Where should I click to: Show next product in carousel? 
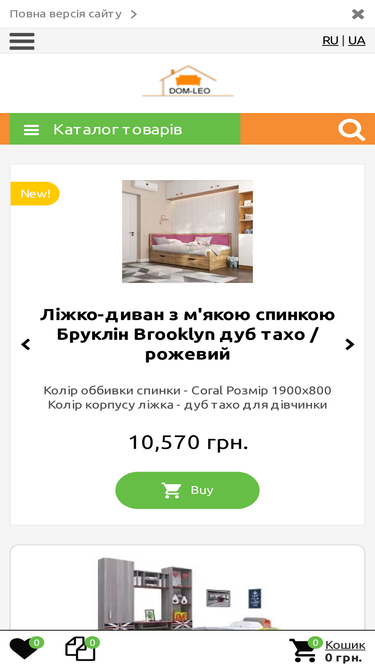(x=349, y=344)
